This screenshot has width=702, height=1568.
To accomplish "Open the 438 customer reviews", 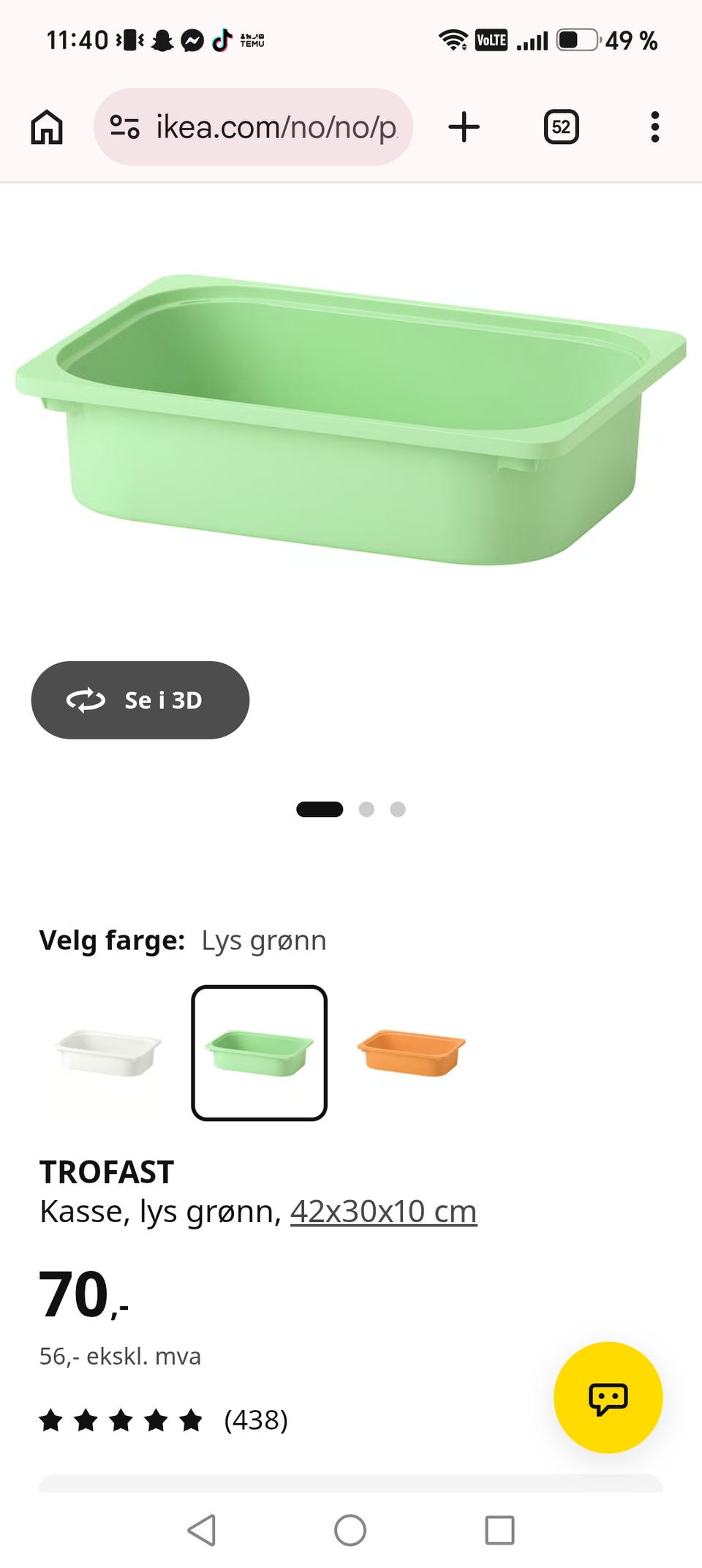I will (x=164, y=1420).
